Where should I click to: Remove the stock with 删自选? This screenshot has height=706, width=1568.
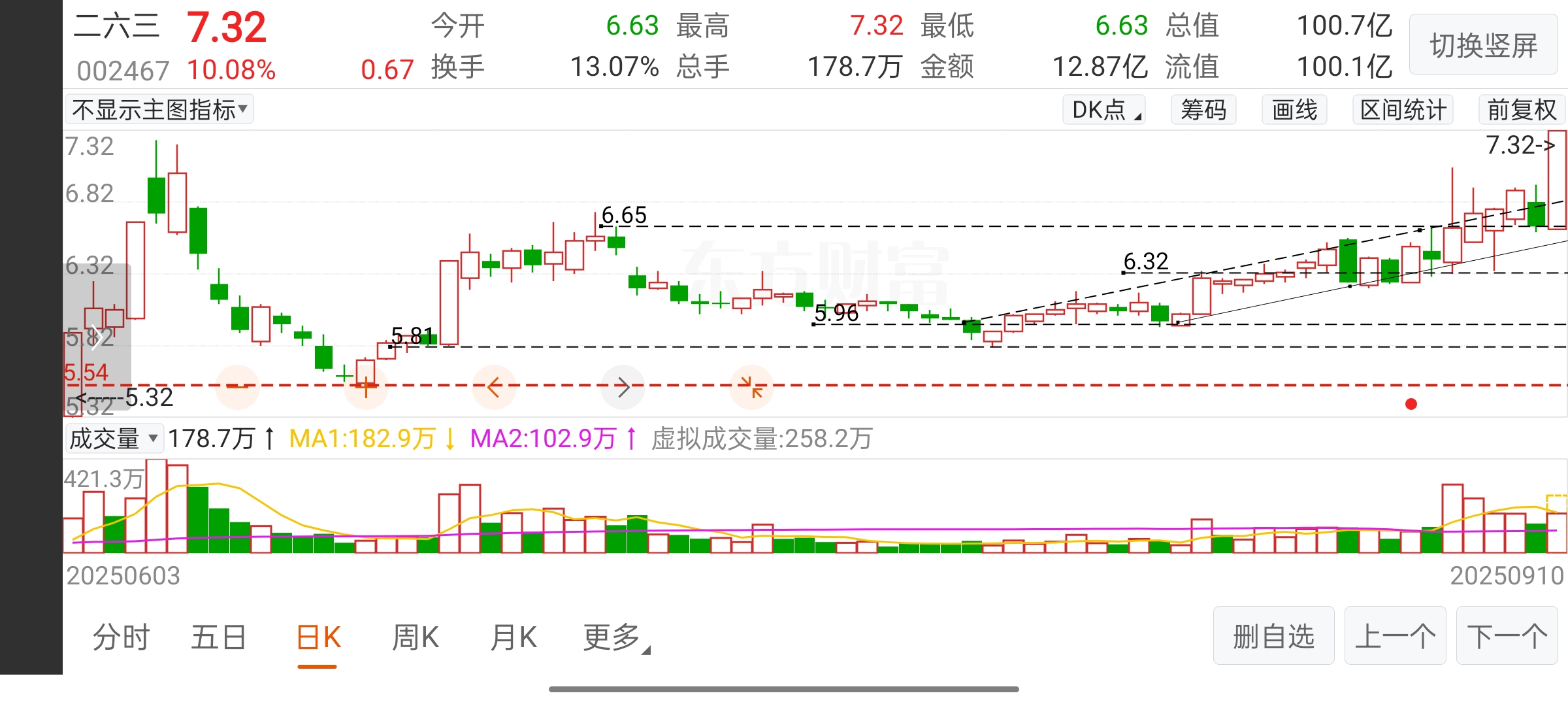tap(1273, 635)
